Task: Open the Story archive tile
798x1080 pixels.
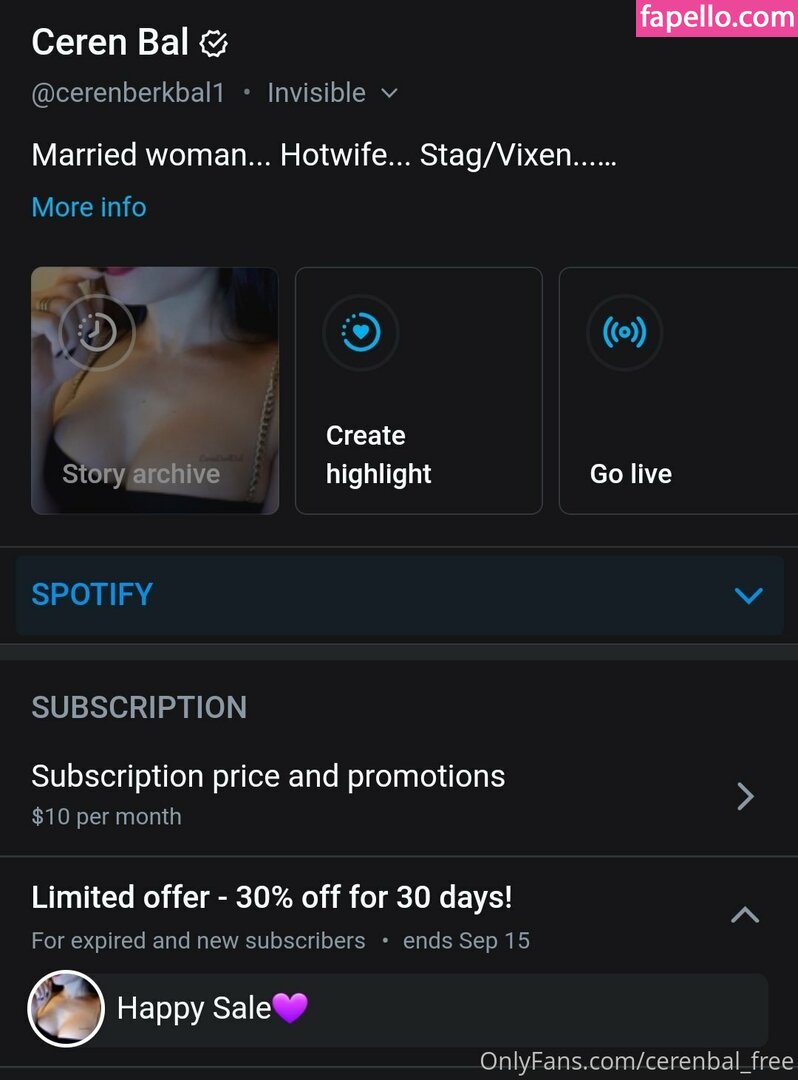Action: click(x=155, y=391)
